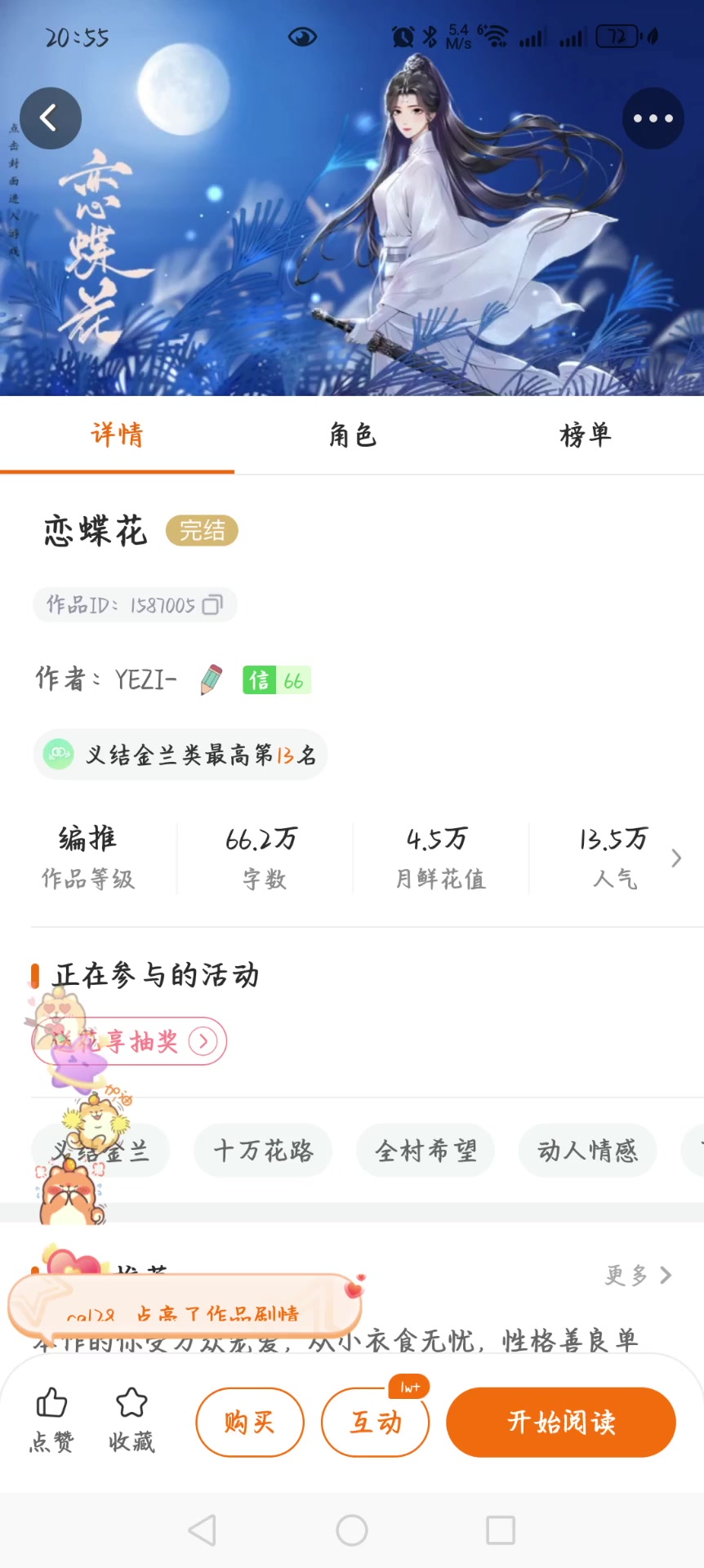Expand the stats row with the arrow
This screenshot has height=1568, width=704.
pyautogui.click(x=676, y=858)
